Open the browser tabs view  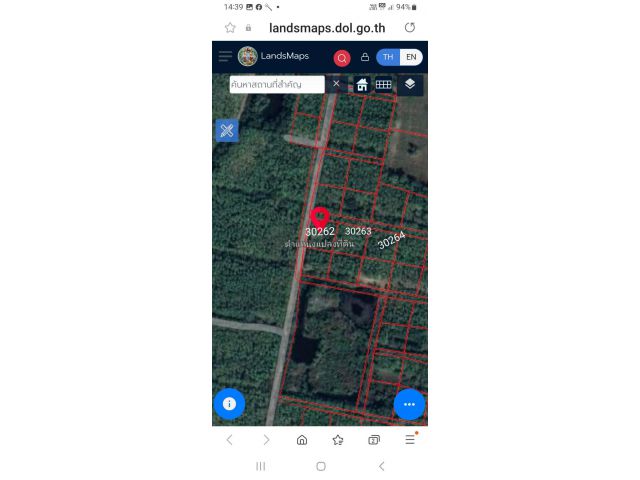374,440
